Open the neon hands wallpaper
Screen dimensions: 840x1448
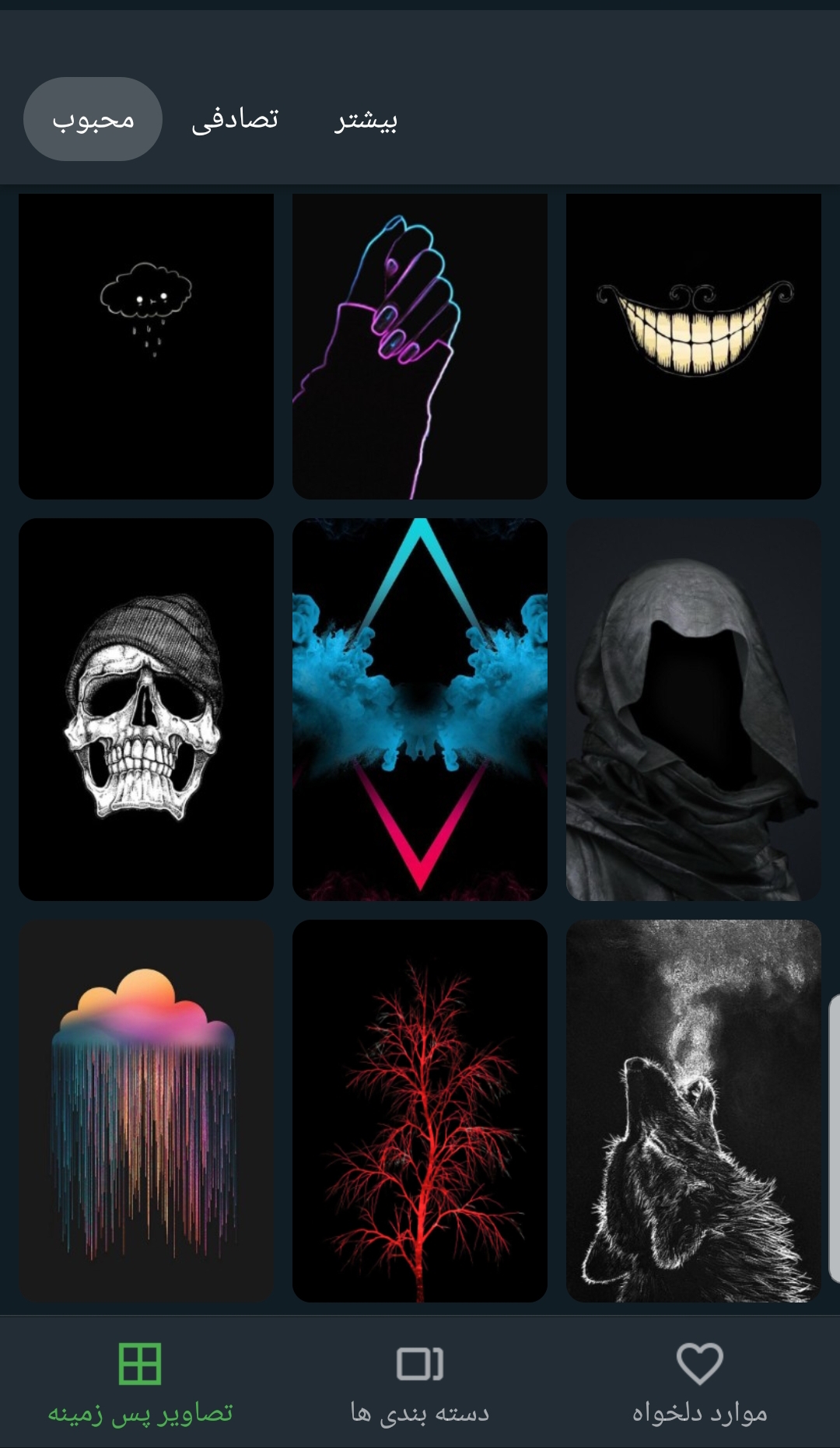(420, 346)
